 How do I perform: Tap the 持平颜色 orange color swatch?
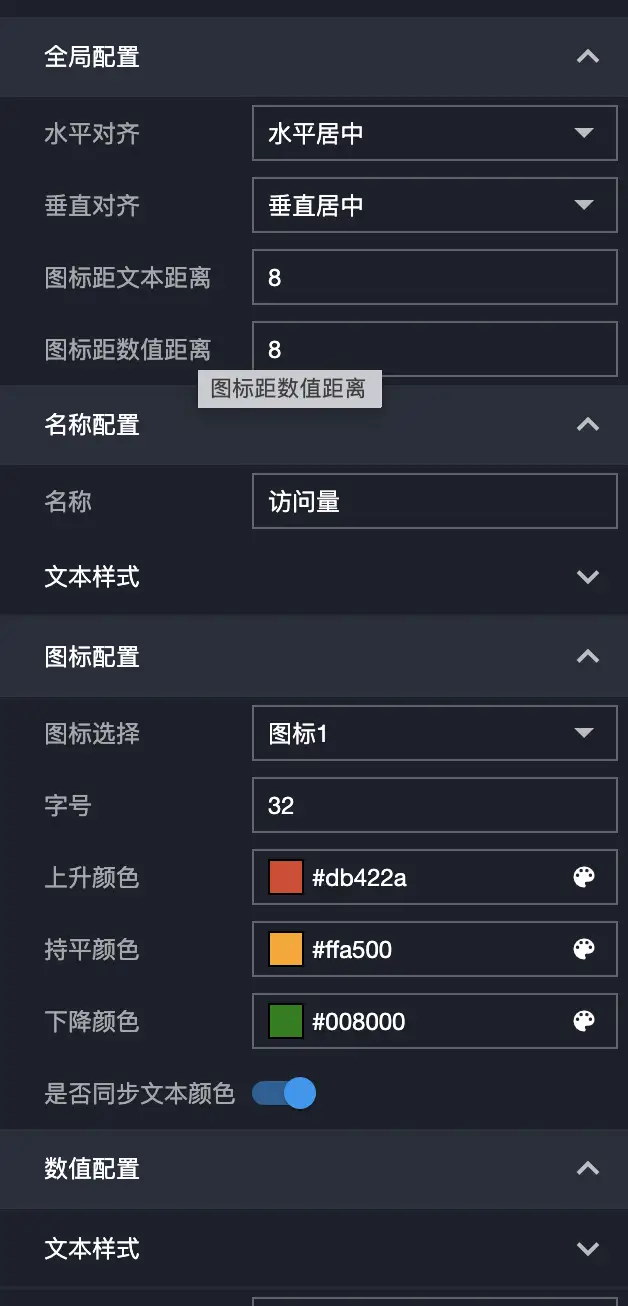click(286, 949)
